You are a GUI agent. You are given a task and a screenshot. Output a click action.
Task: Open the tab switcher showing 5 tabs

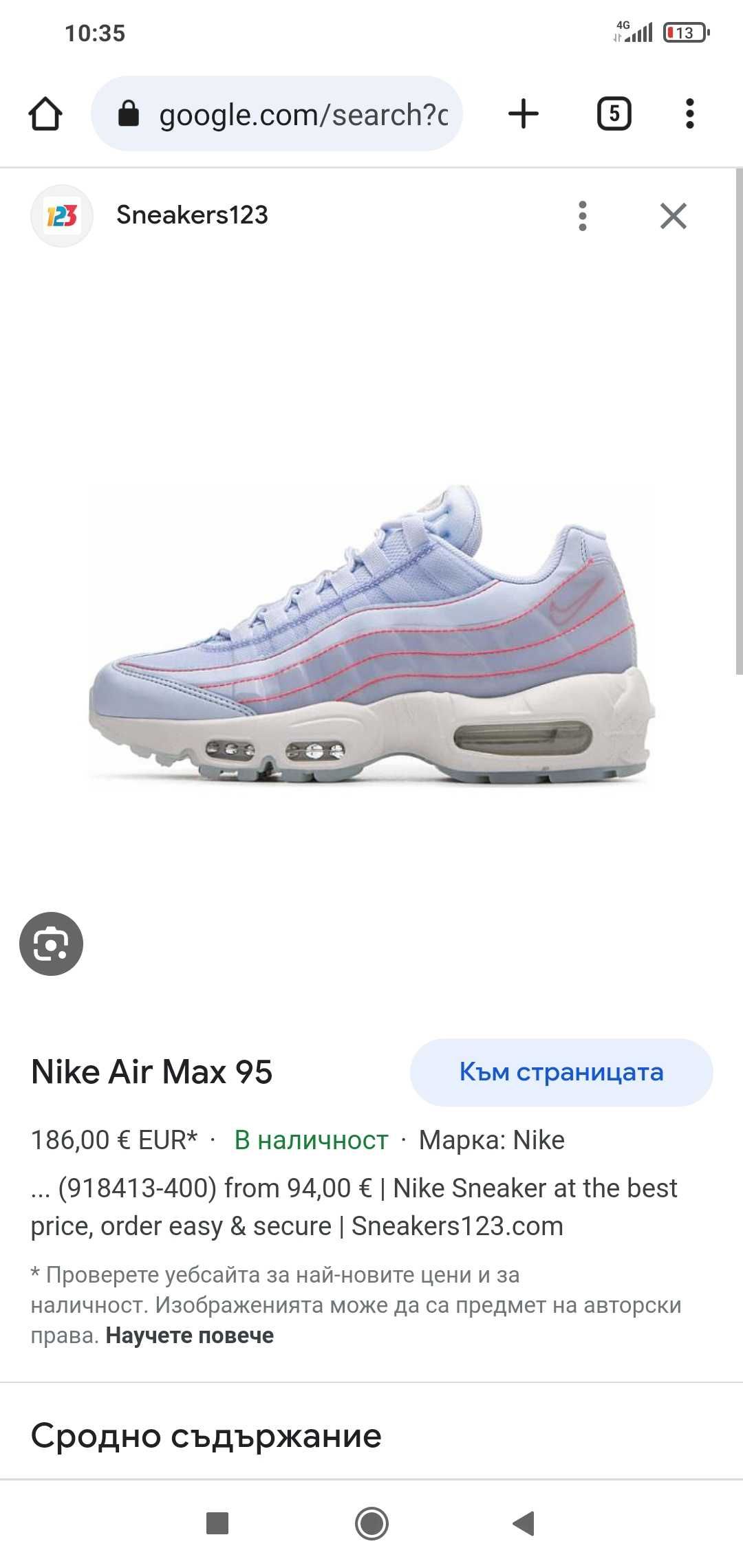click(x=614, y=113)
